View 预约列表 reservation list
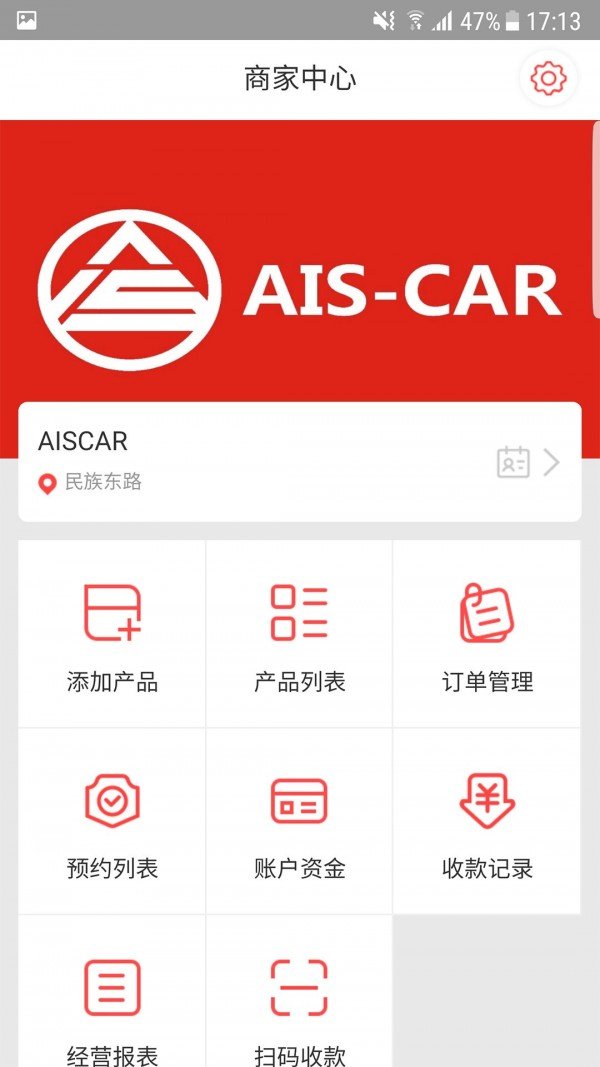600x1067 pixels. (112, 822)
